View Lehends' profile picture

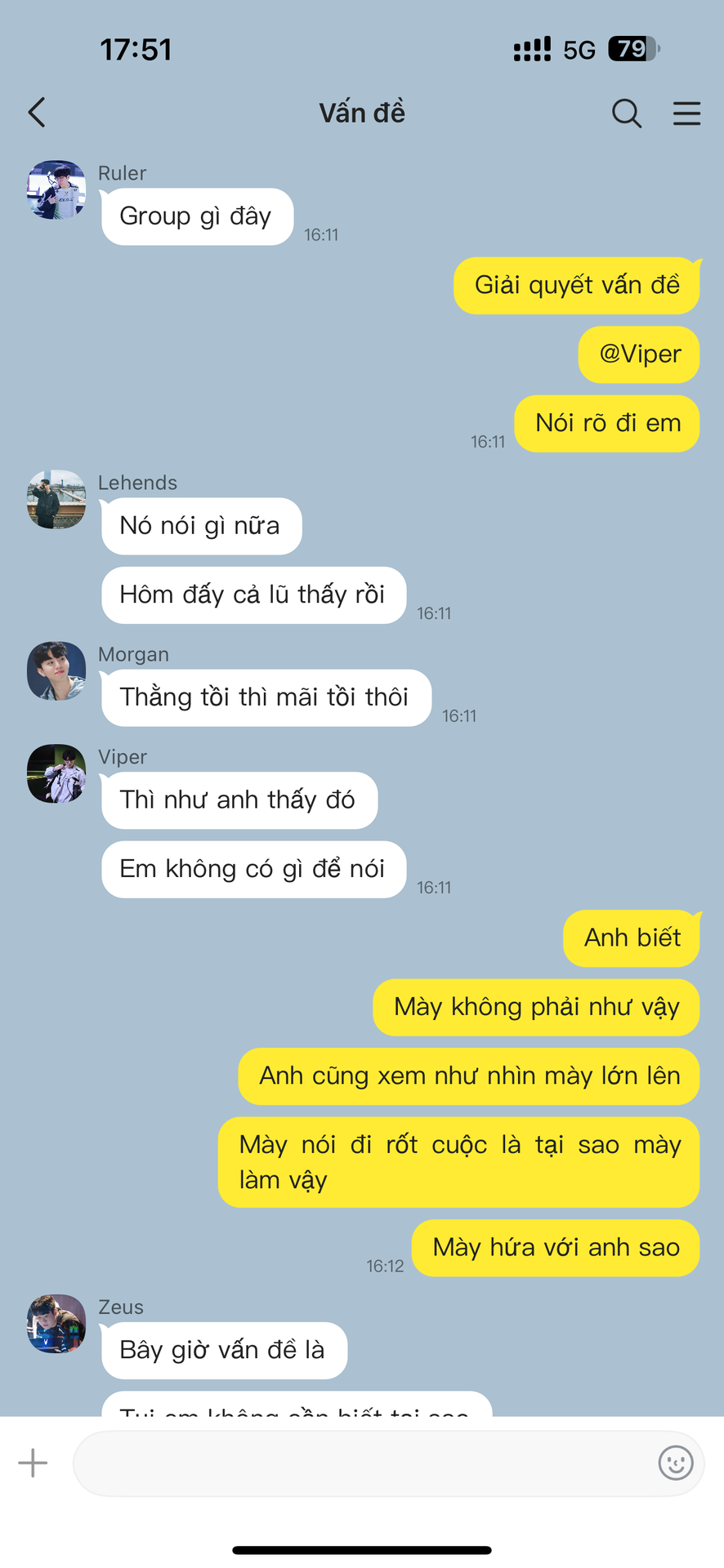coord(56,499)
